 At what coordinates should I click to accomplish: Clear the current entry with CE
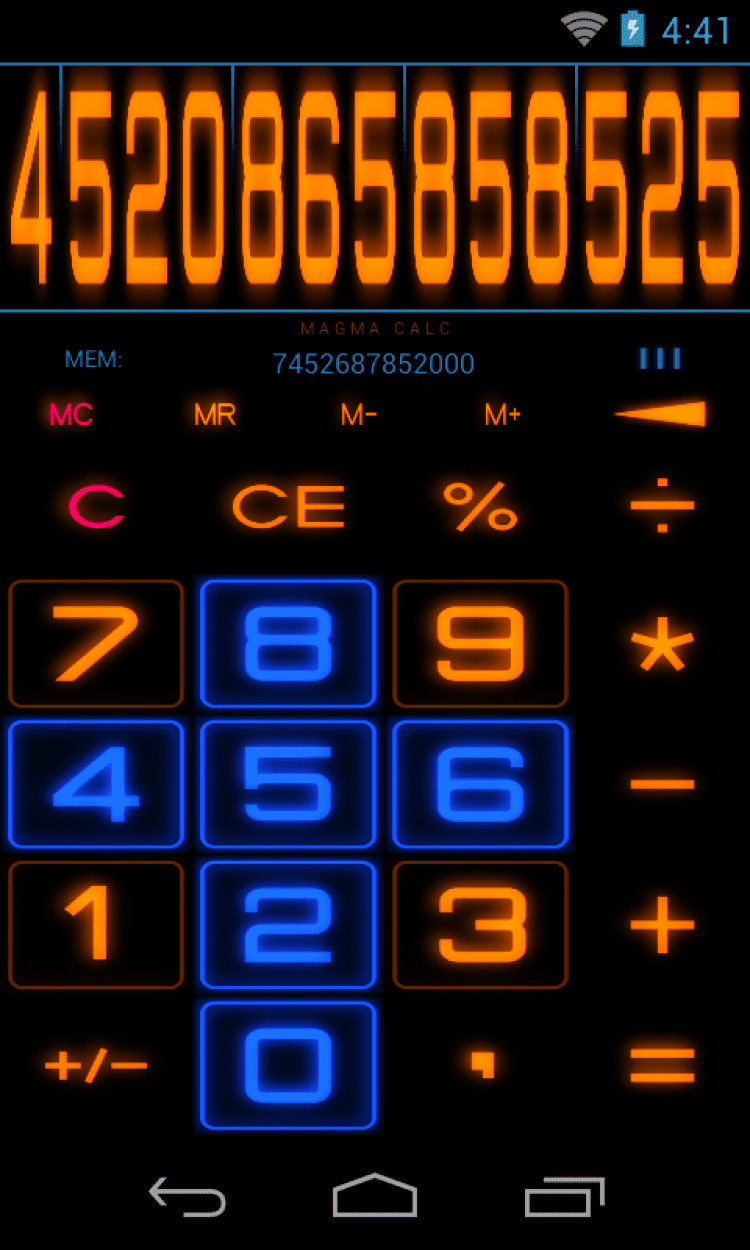pos(288,507)
